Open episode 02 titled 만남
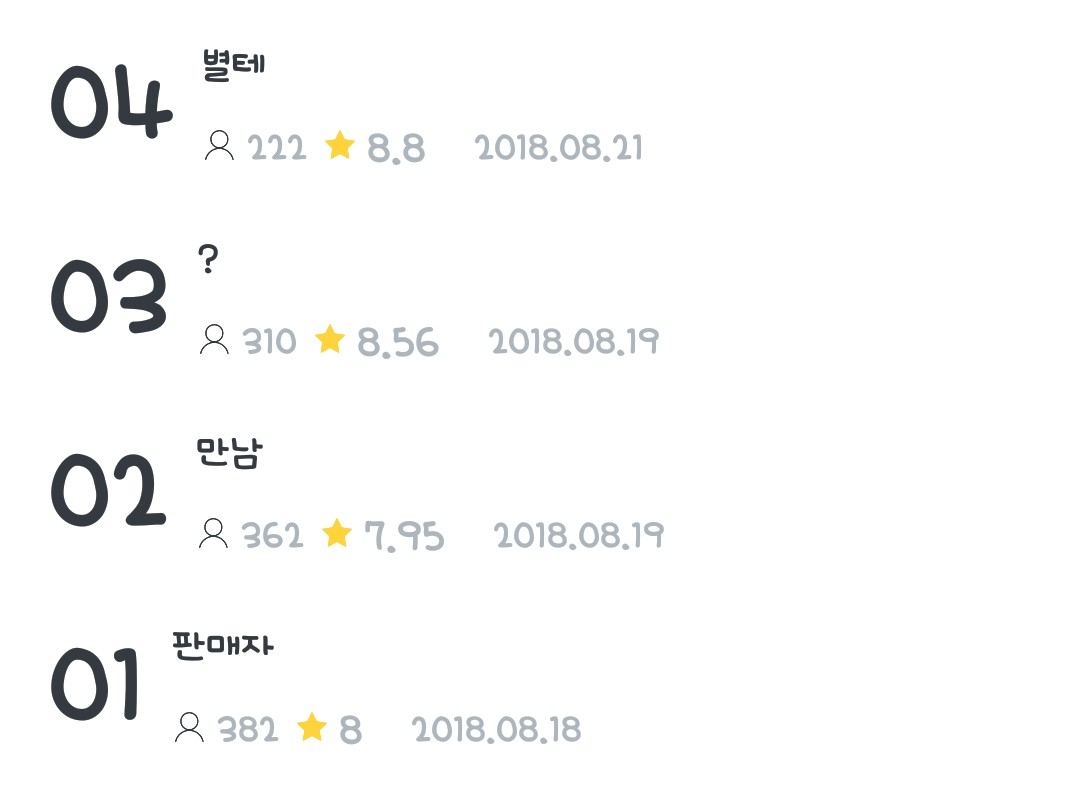Screen dimensions: 1080x810 pyautogui.click(x=229, y=455)
